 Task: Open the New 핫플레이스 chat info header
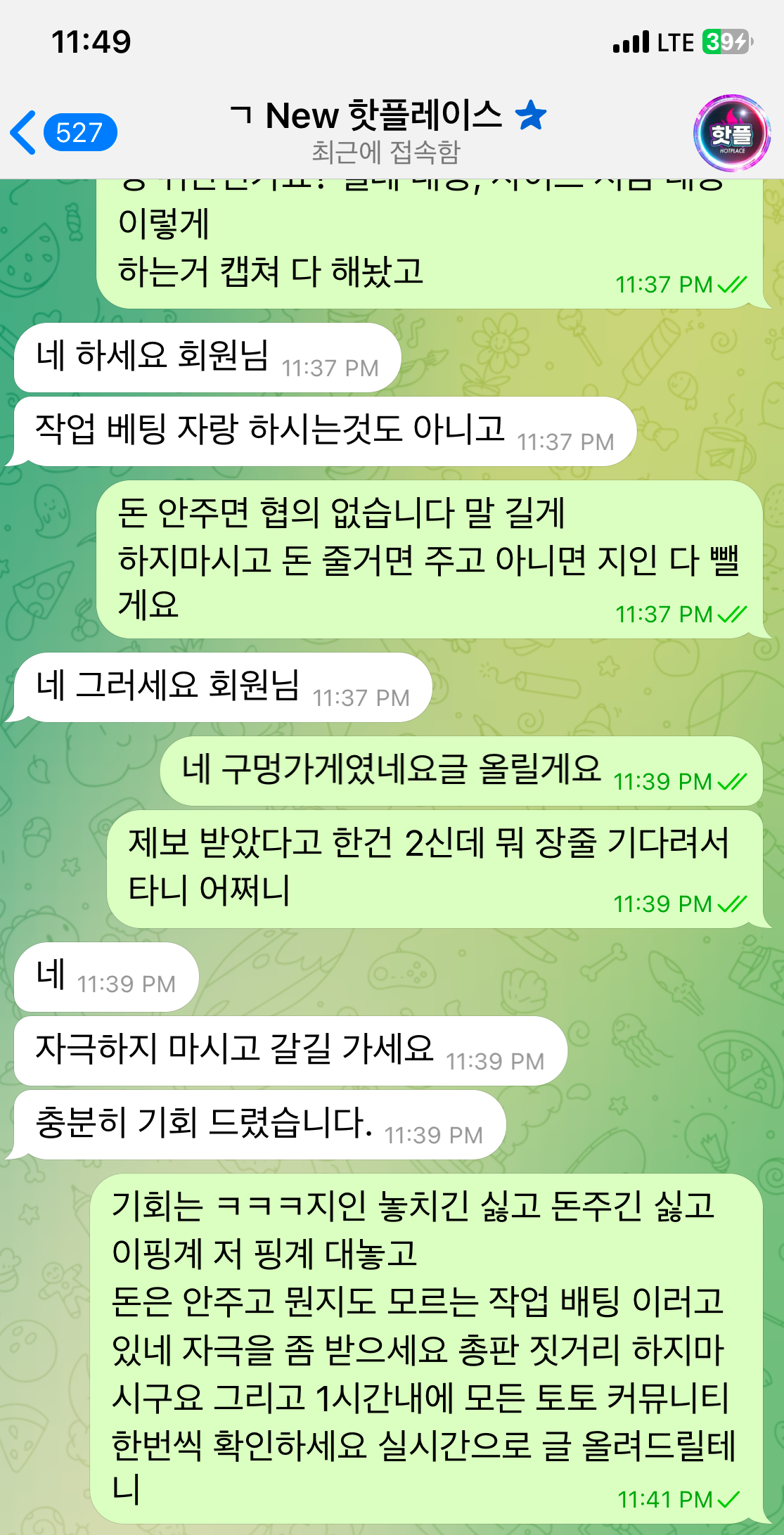tap(385, 131)
